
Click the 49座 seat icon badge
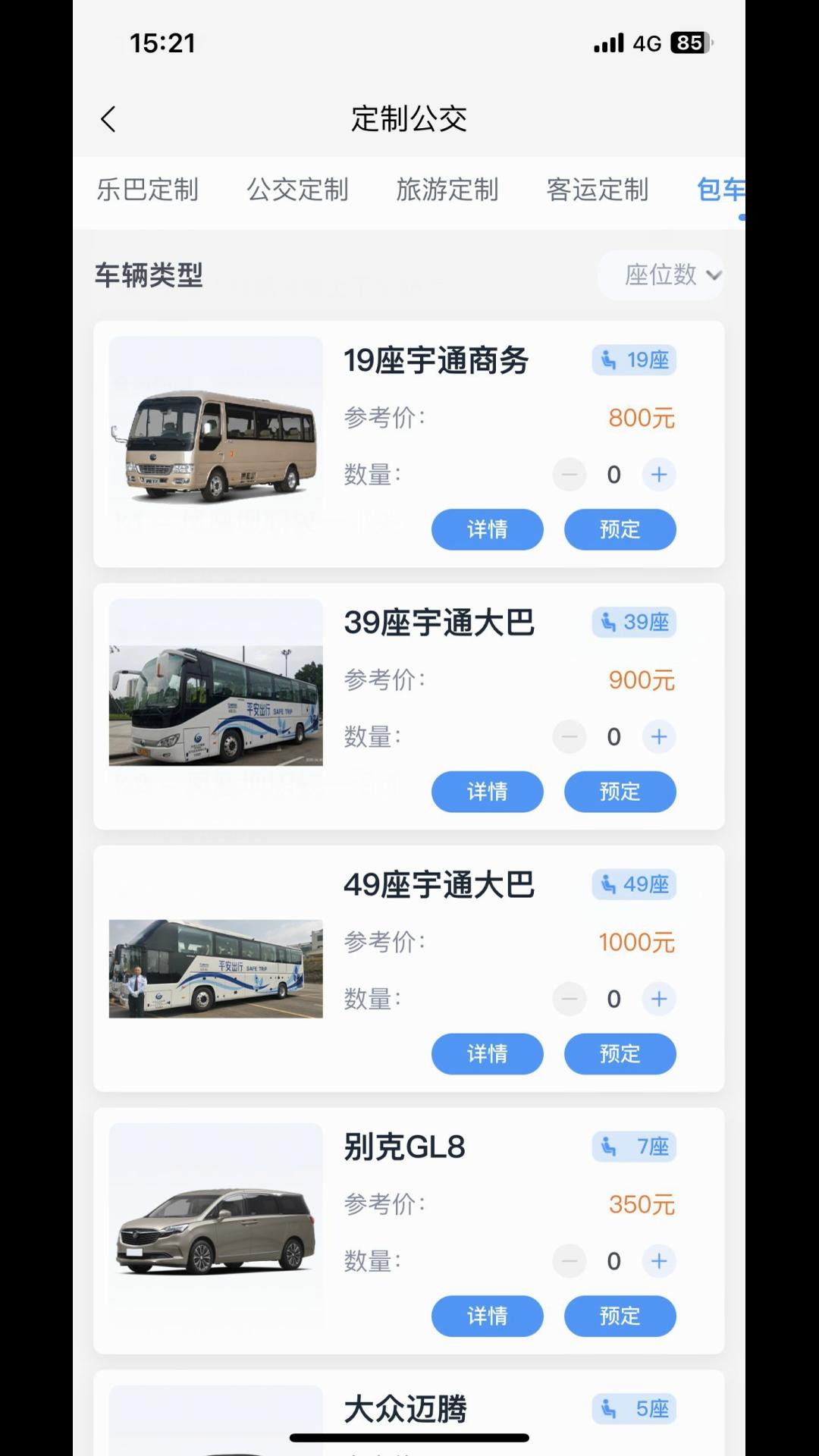633,884
